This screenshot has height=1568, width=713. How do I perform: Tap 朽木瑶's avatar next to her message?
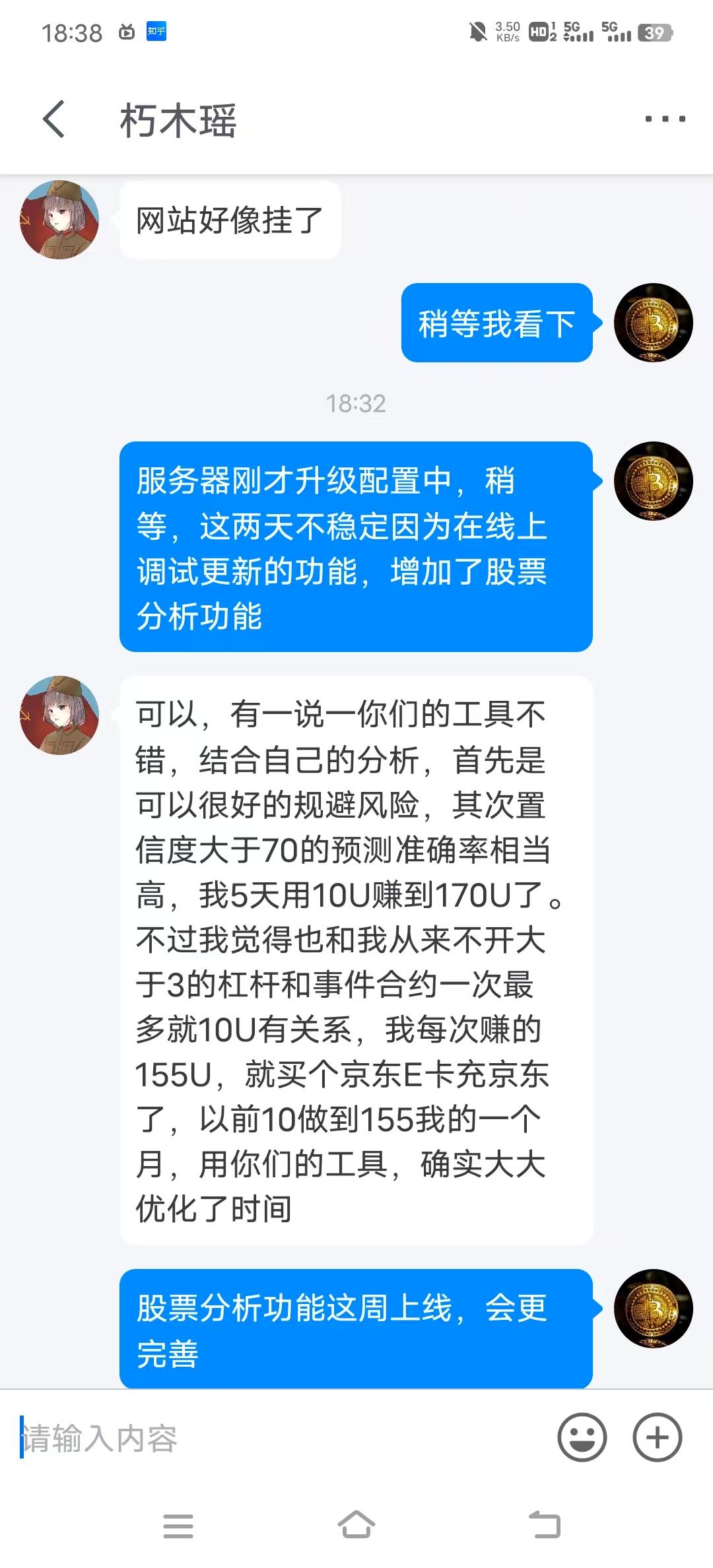(59, 220)
